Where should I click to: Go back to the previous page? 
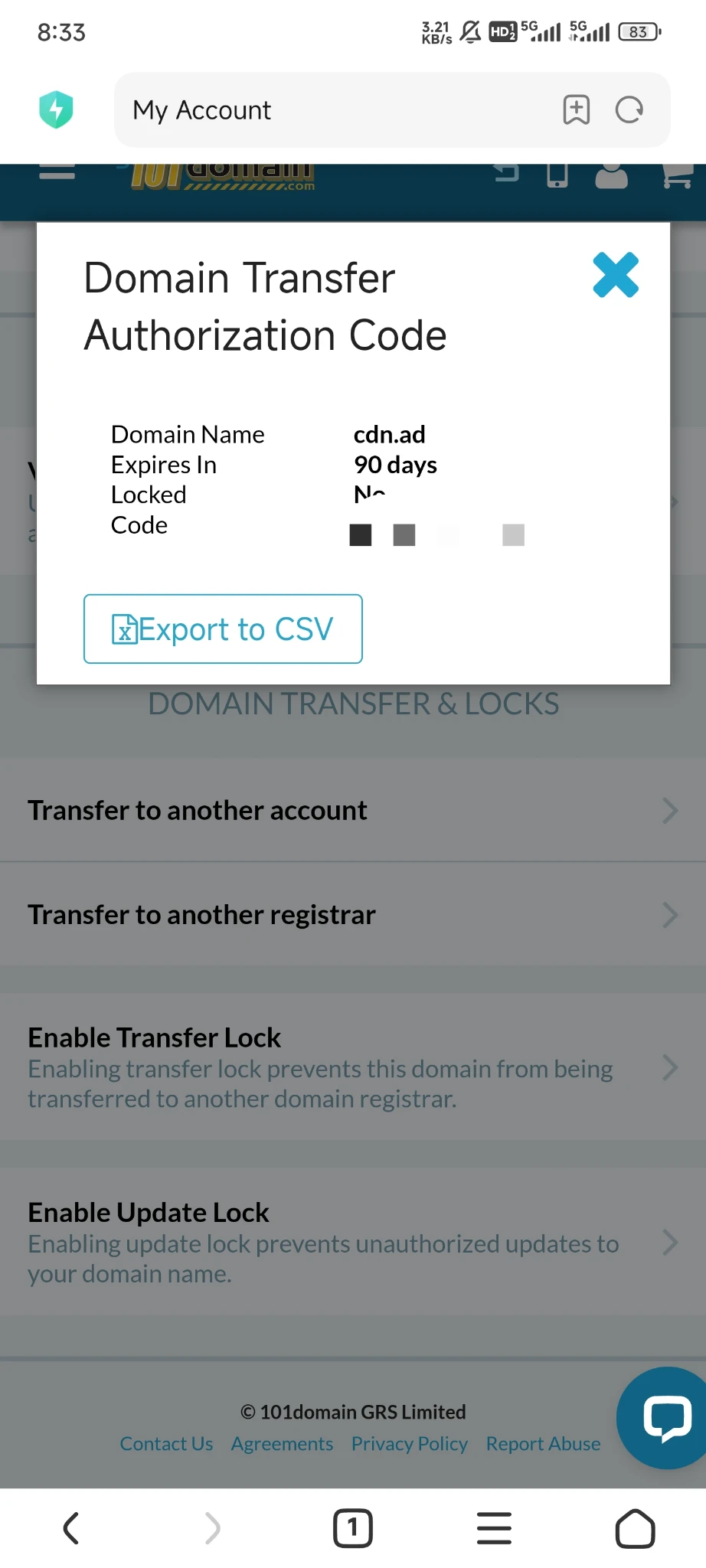click(71, 1528)
